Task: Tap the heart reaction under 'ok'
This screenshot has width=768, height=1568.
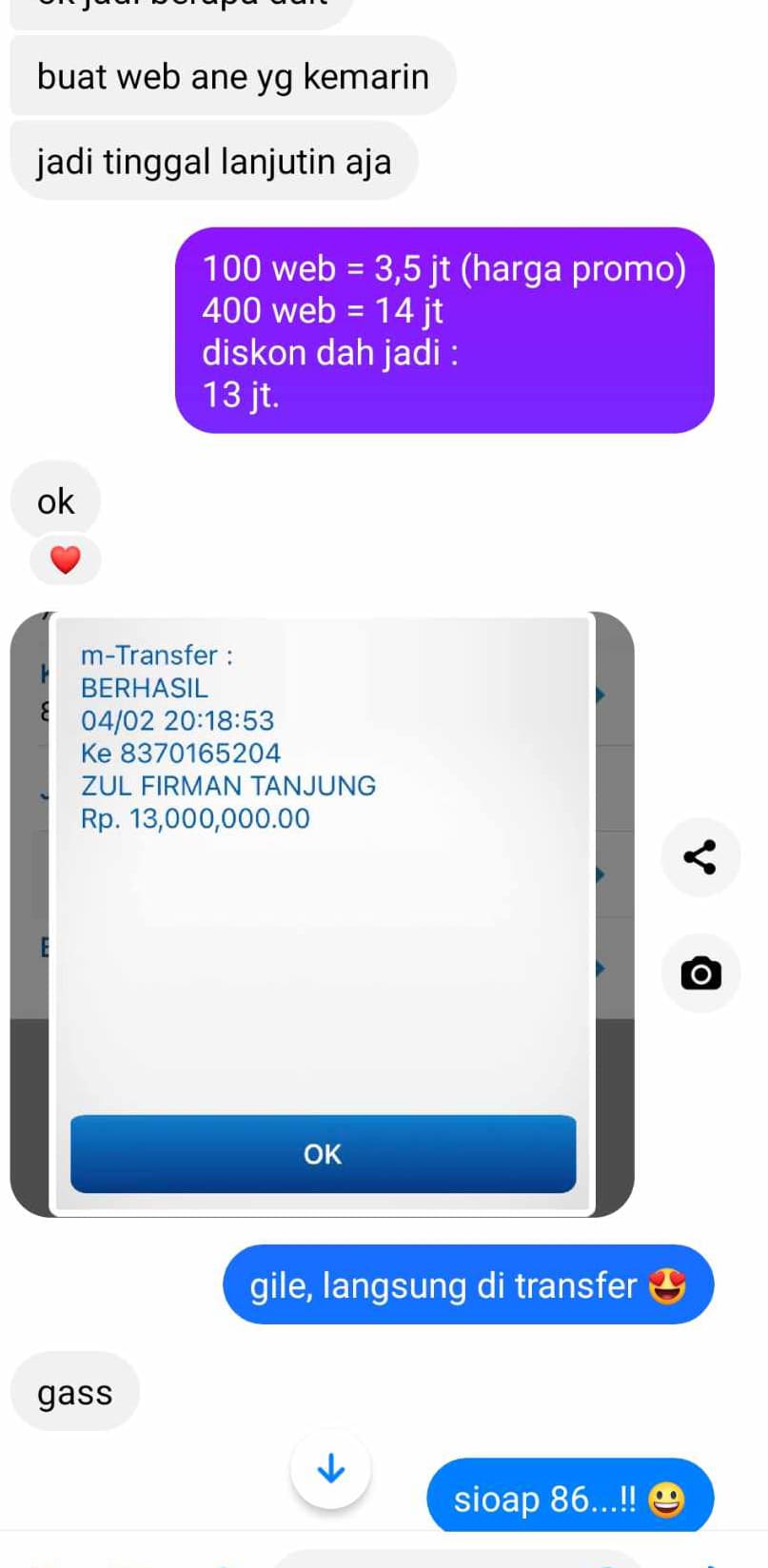Action: pos(65,559)
